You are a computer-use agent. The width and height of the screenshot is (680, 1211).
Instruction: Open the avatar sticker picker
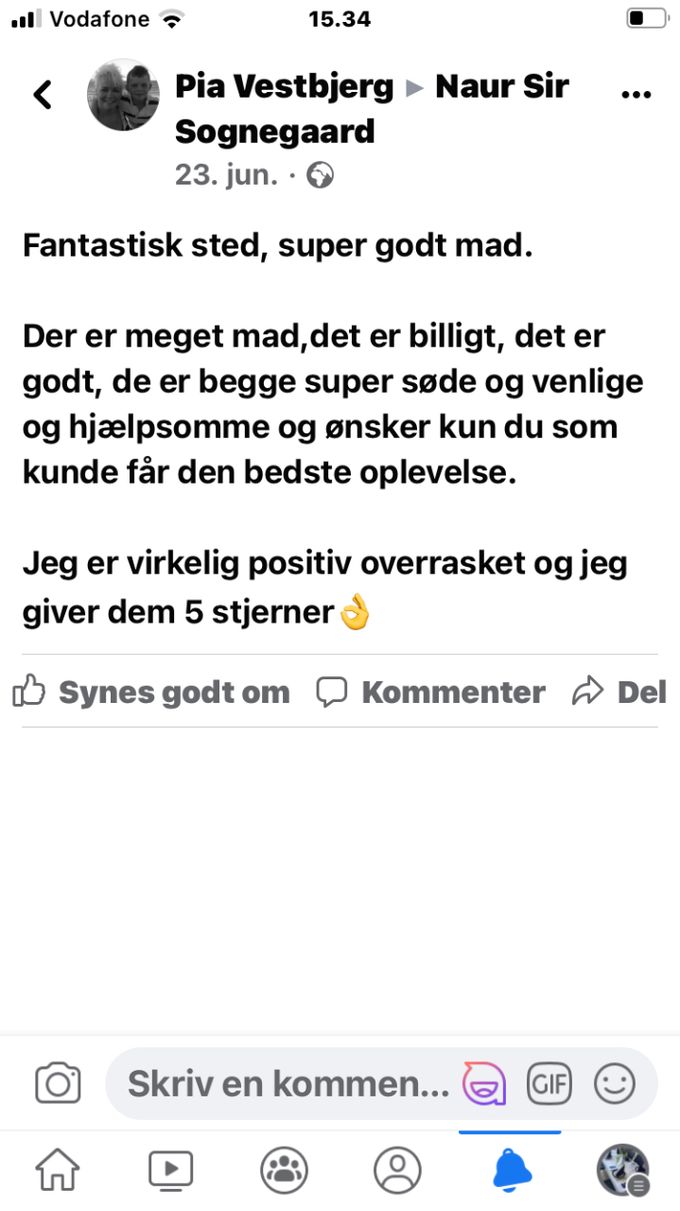[483, 1084]
